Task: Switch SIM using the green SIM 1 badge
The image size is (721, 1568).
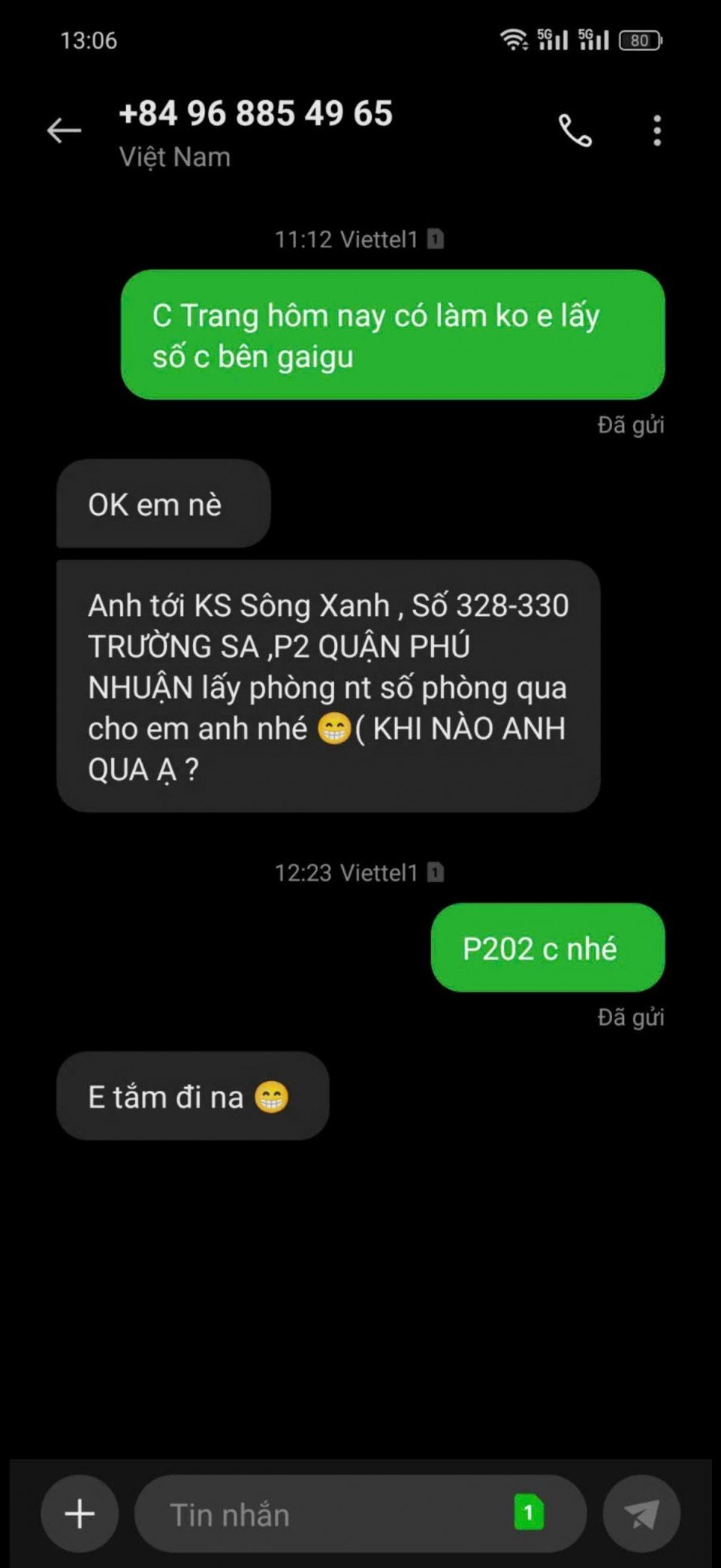Action: tap(529, 1512)
